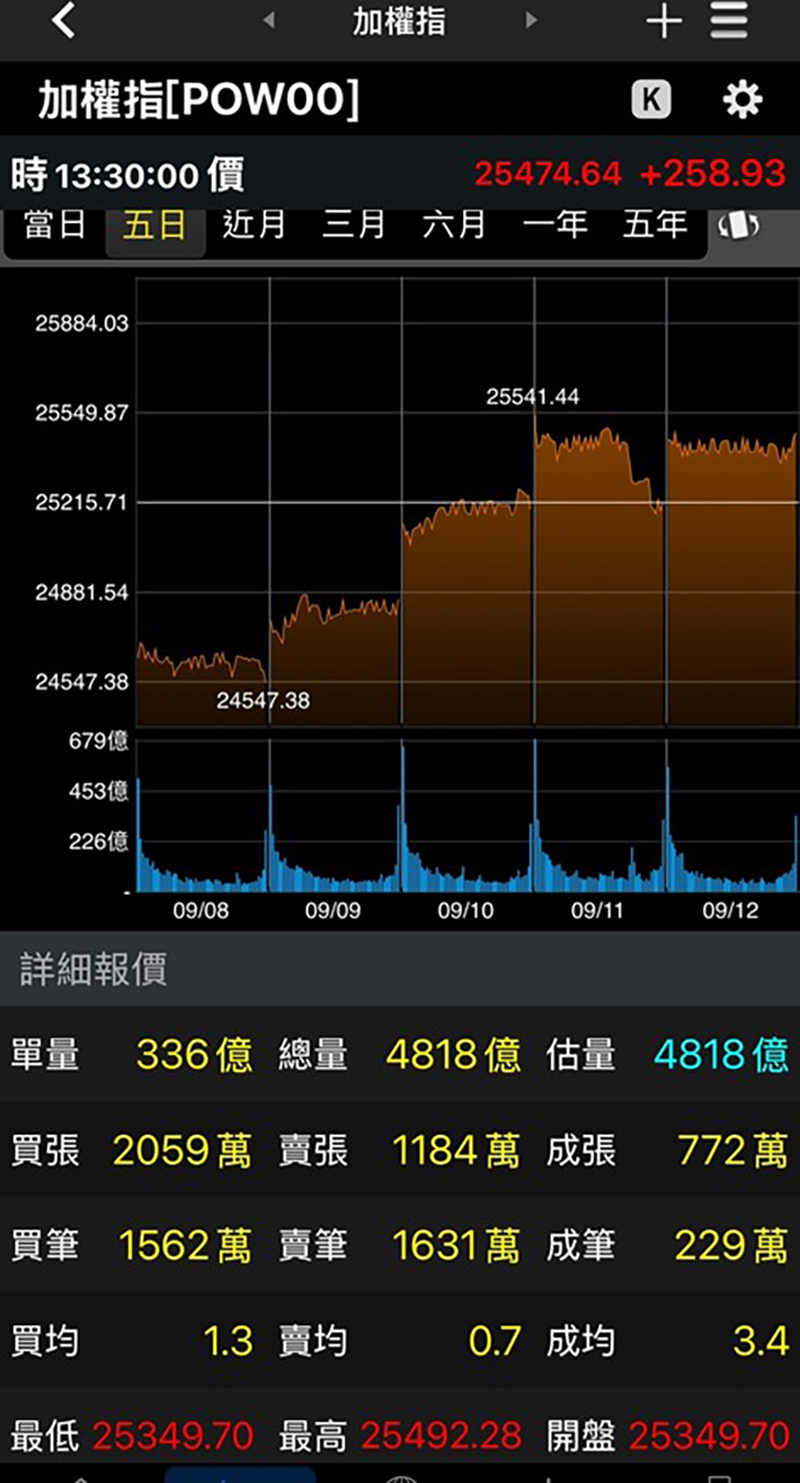Switch to the next symbol with right triangle
This screenshot has height=1483, width=800.
[531, 21]
